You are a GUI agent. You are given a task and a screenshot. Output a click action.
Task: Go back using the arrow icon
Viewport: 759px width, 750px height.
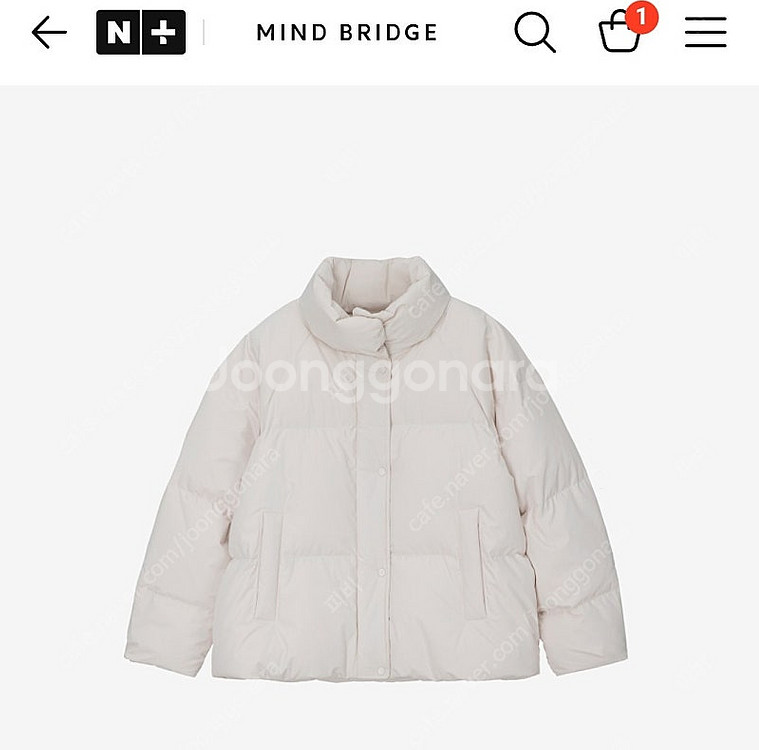(x=49, y=33)
